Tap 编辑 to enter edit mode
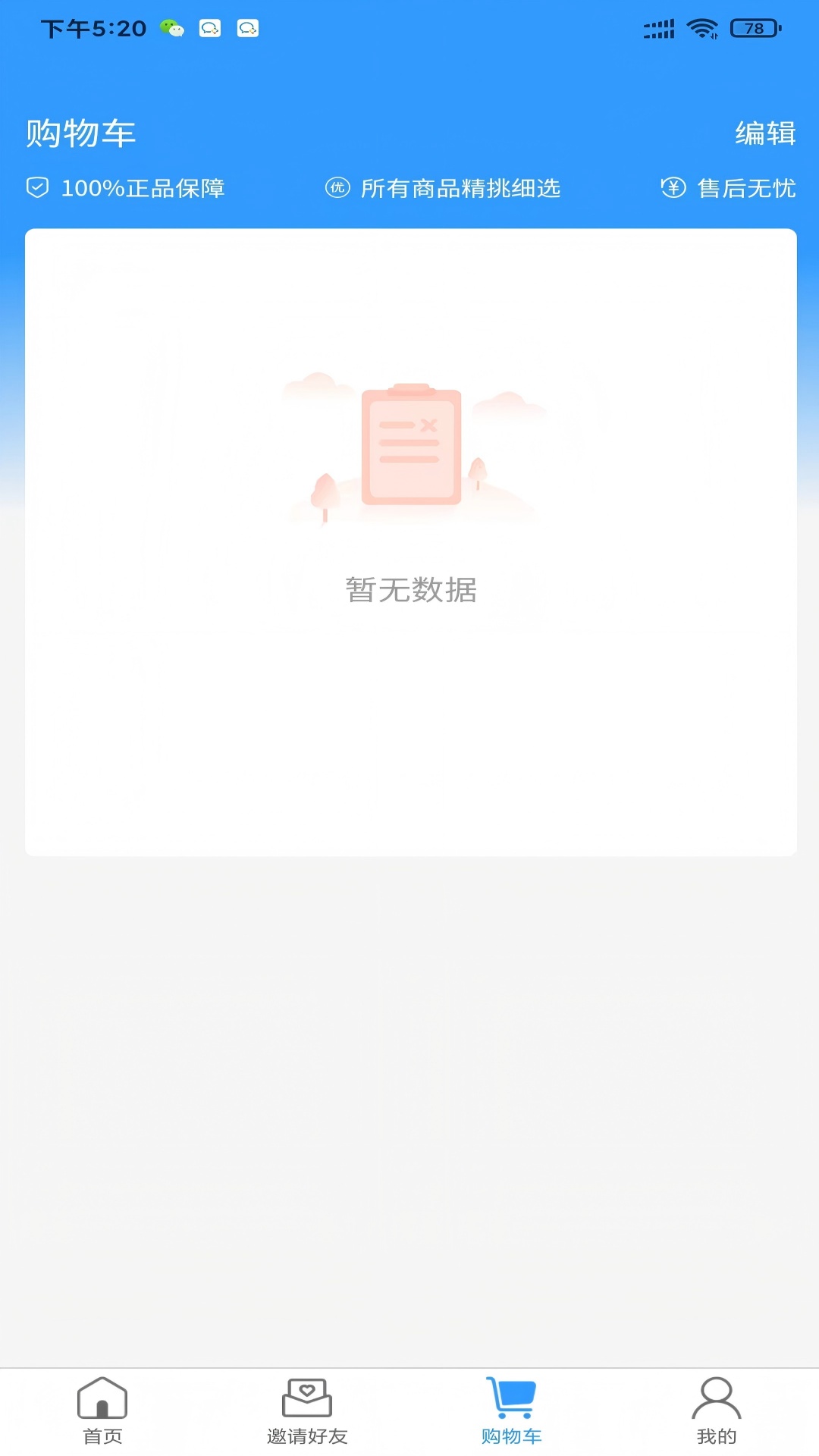Screen dimensions: 819x1456 click(x=766, y=133)
